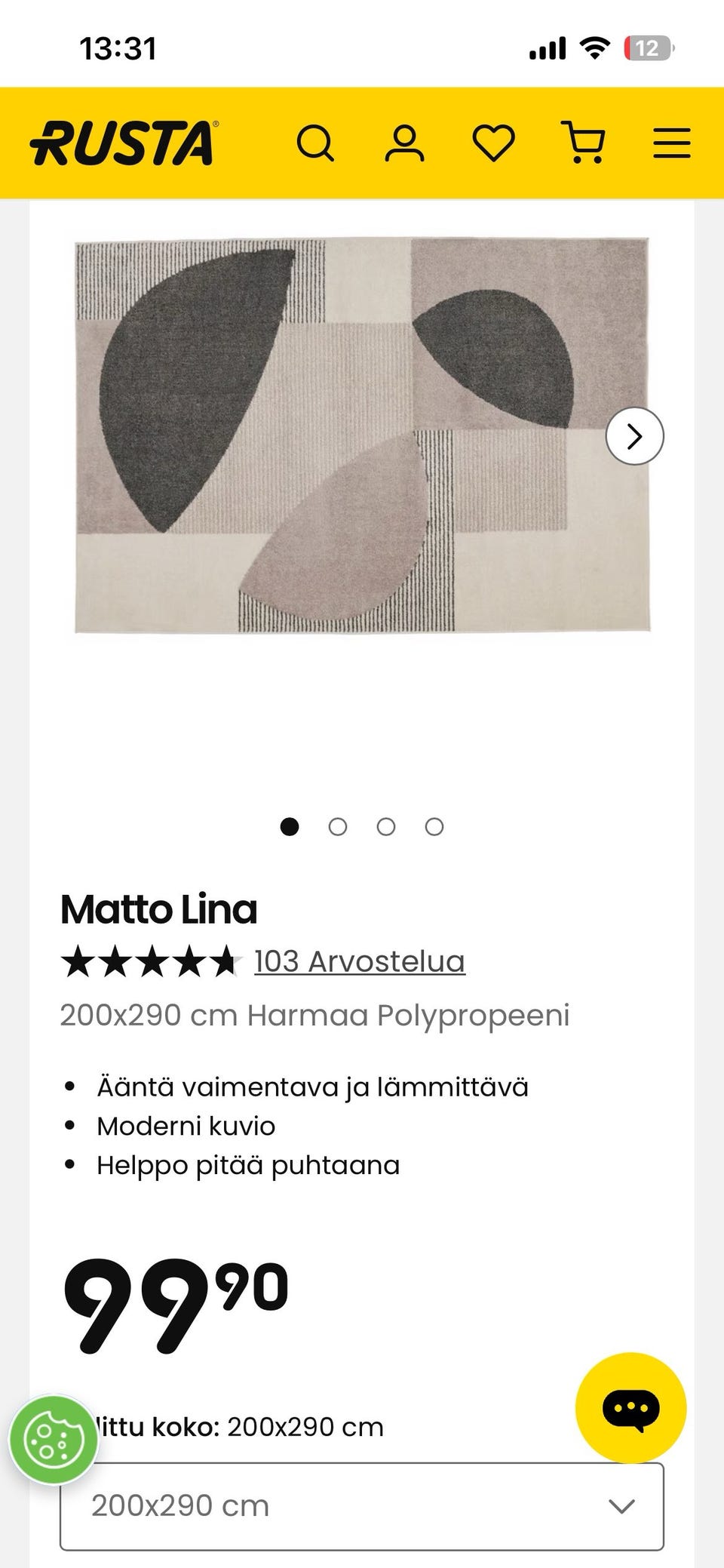This screenshot has width=724, height=1568.
Task: Jump to the second image dot
Action: (338, 827)
